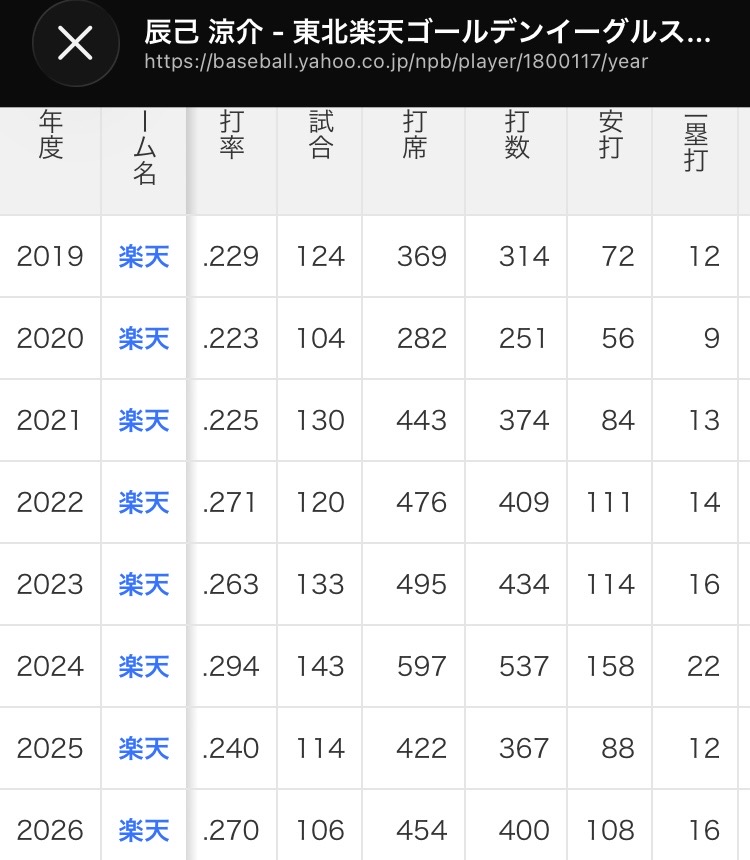Close the in-app browser page
Screen dimensions: 750x860
[x=75, y=43]
